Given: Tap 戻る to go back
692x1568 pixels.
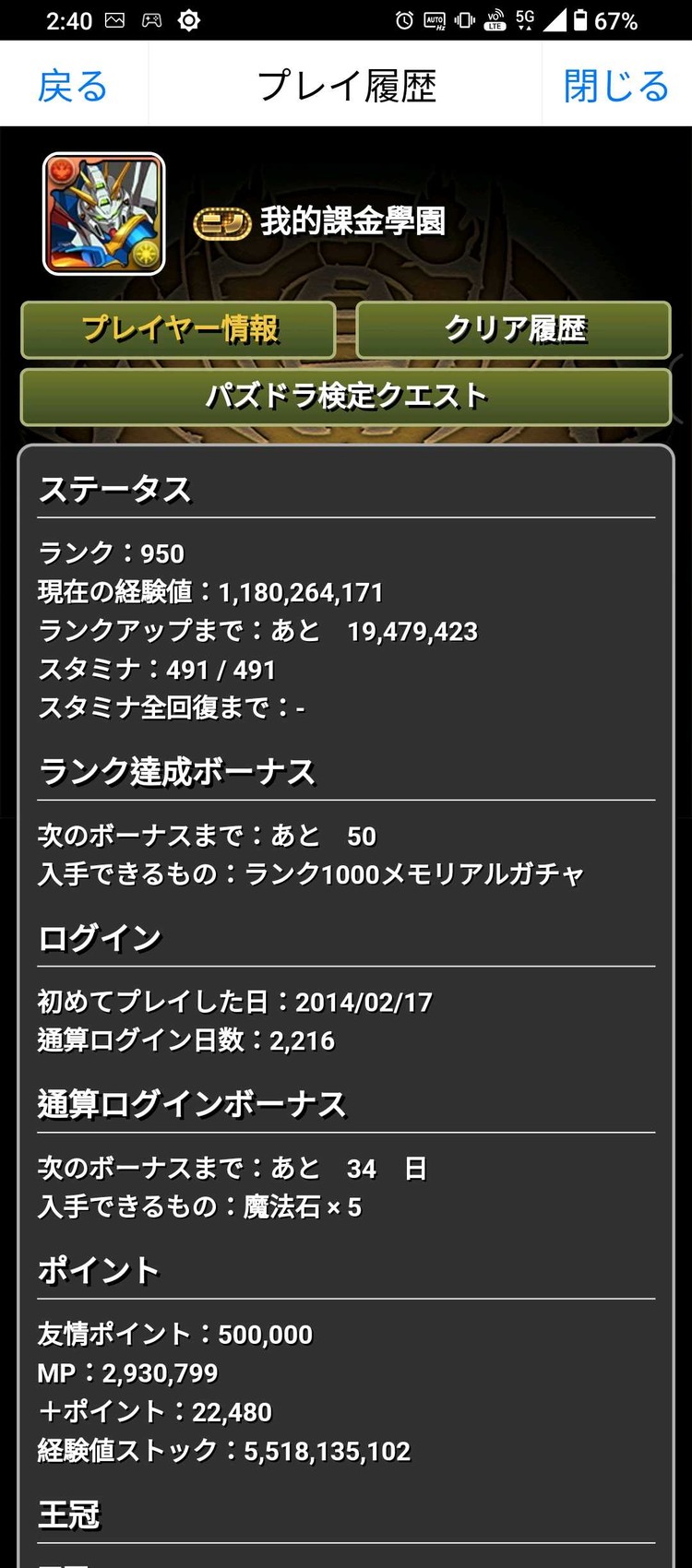Looking at the screenshot, I should click(73, 86).
